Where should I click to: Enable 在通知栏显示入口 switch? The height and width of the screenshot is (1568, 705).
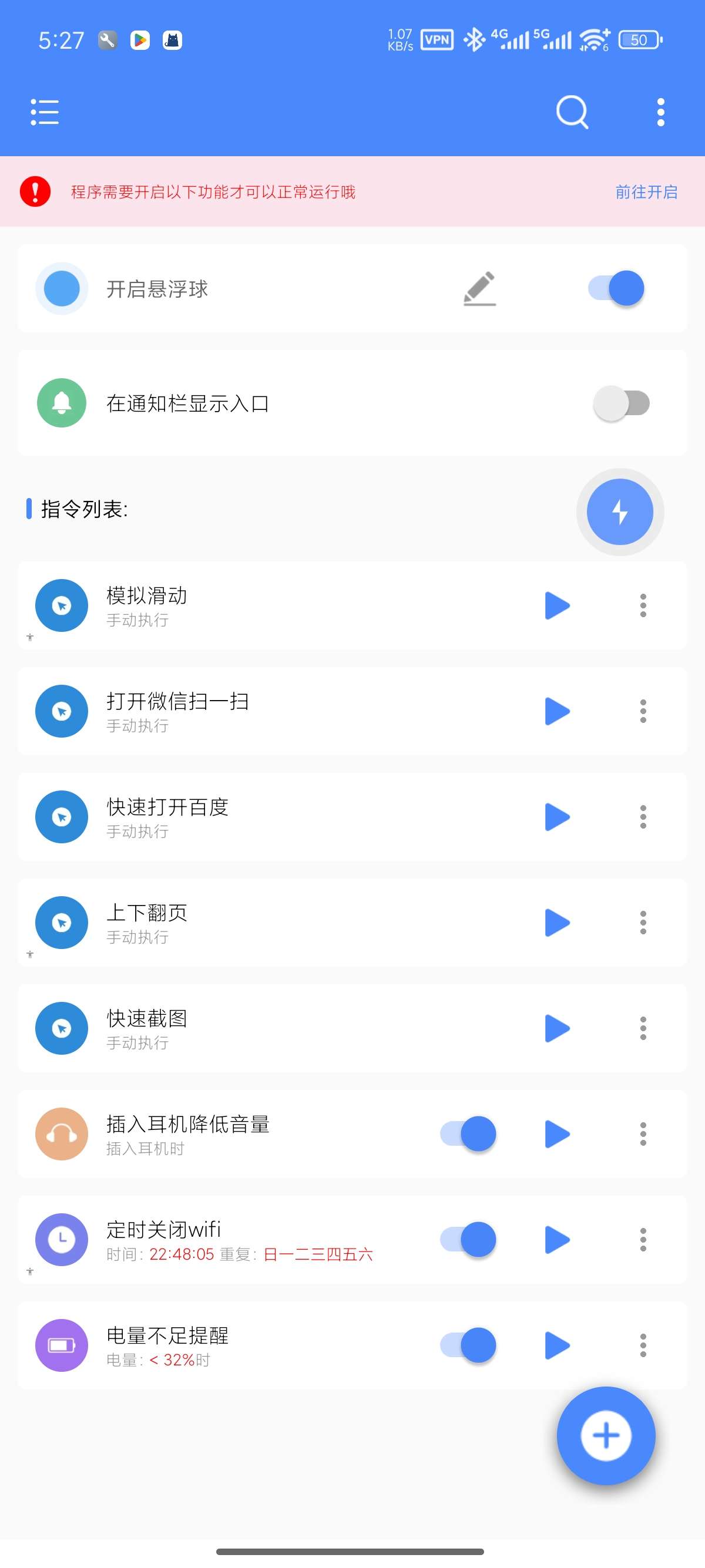621,403
